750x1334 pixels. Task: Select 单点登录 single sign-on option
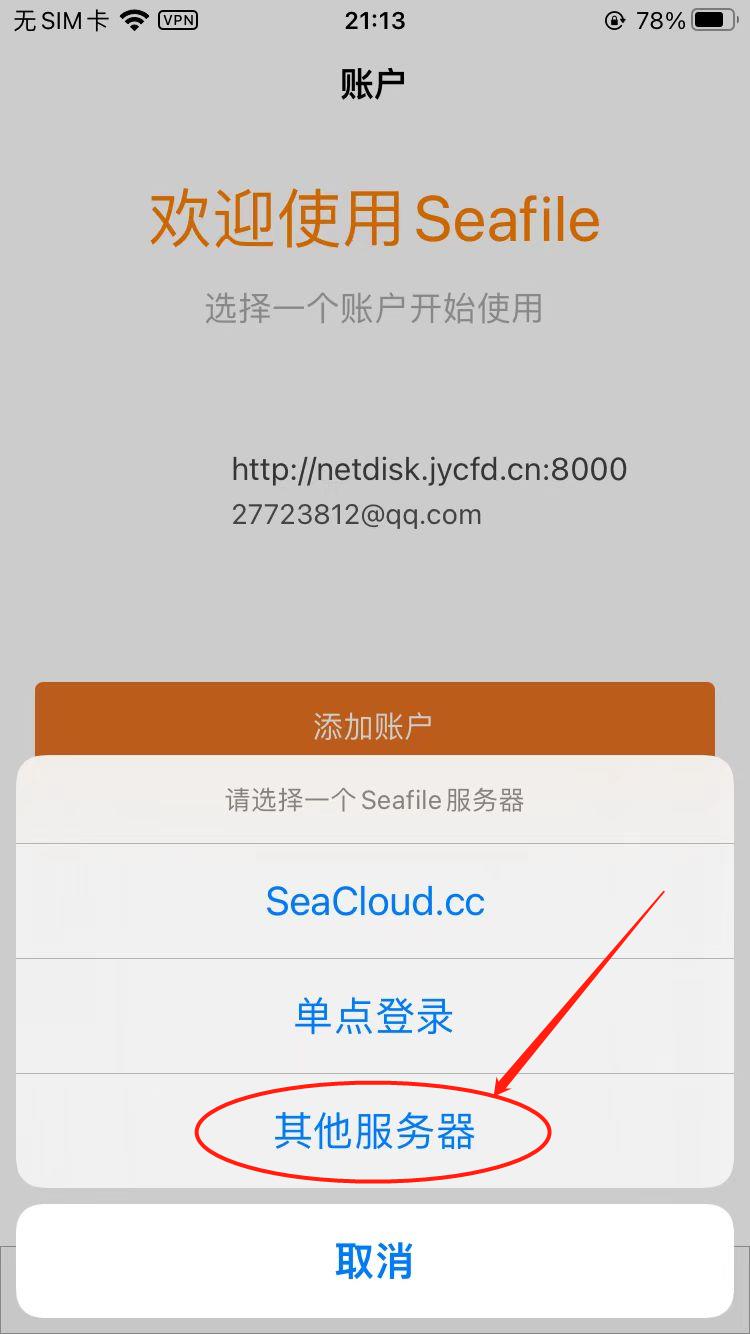(x=375, y=1016)
